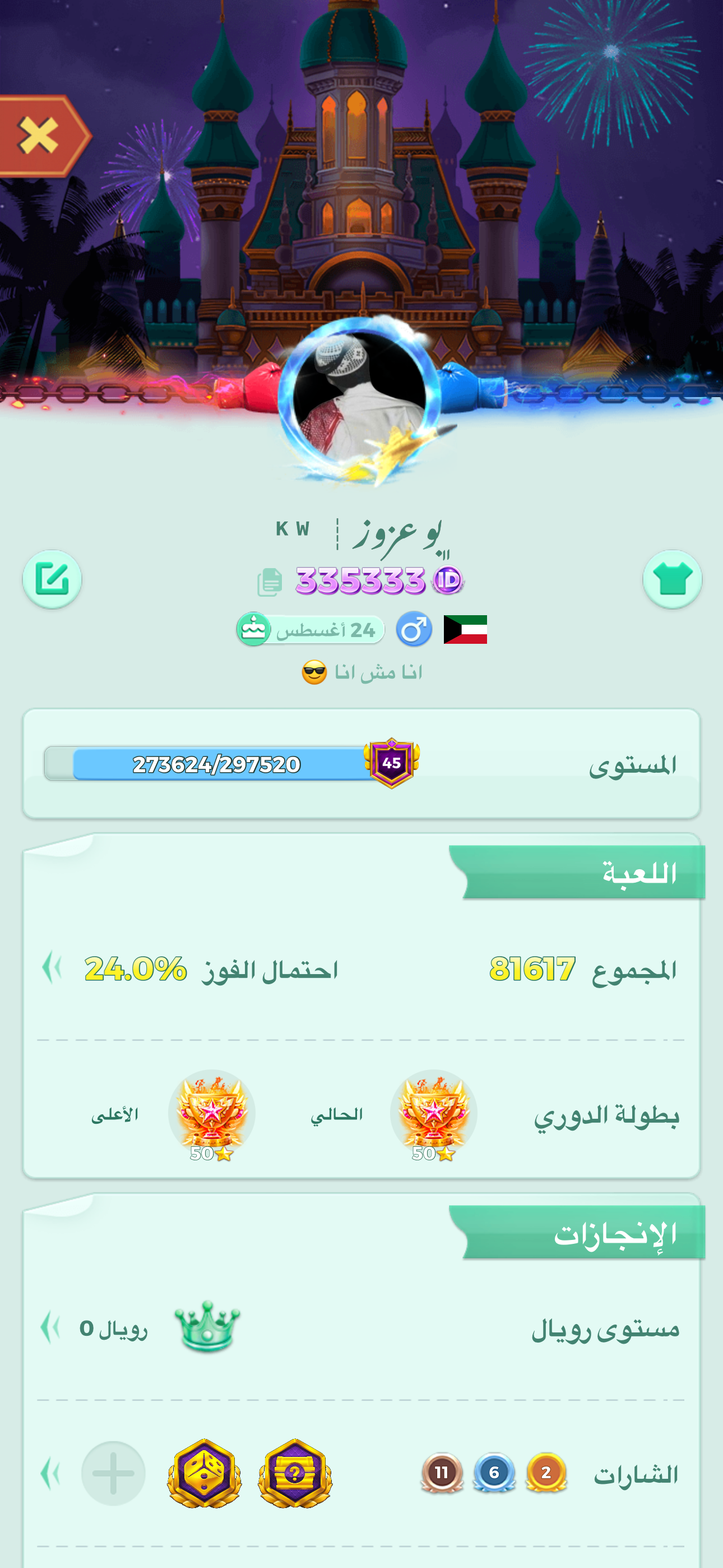Copy the player ID 335333
Screen dimensions: 723x1568
pyautogui.click(x=270, y=583)
